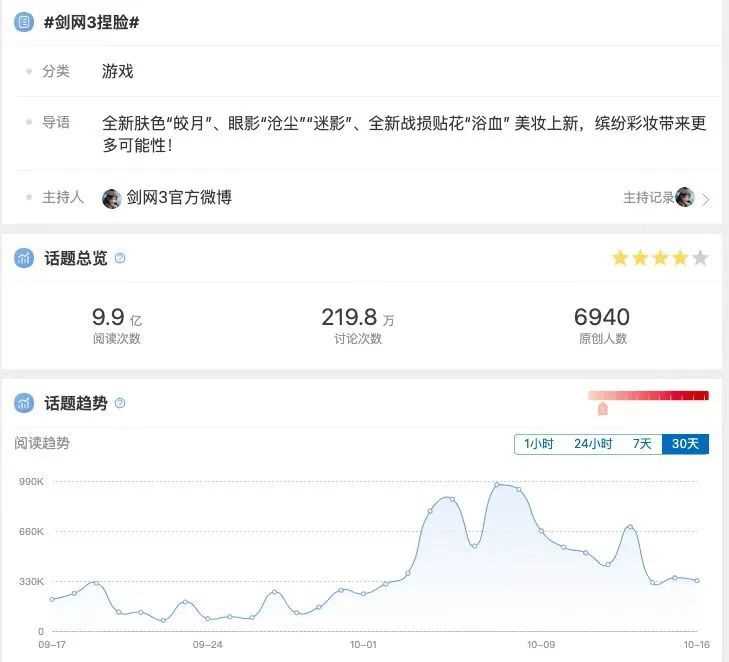The height and width of the screenshot is (662, 729).
Task: Select the 24小时 trend range
Action: click(592, 444)
